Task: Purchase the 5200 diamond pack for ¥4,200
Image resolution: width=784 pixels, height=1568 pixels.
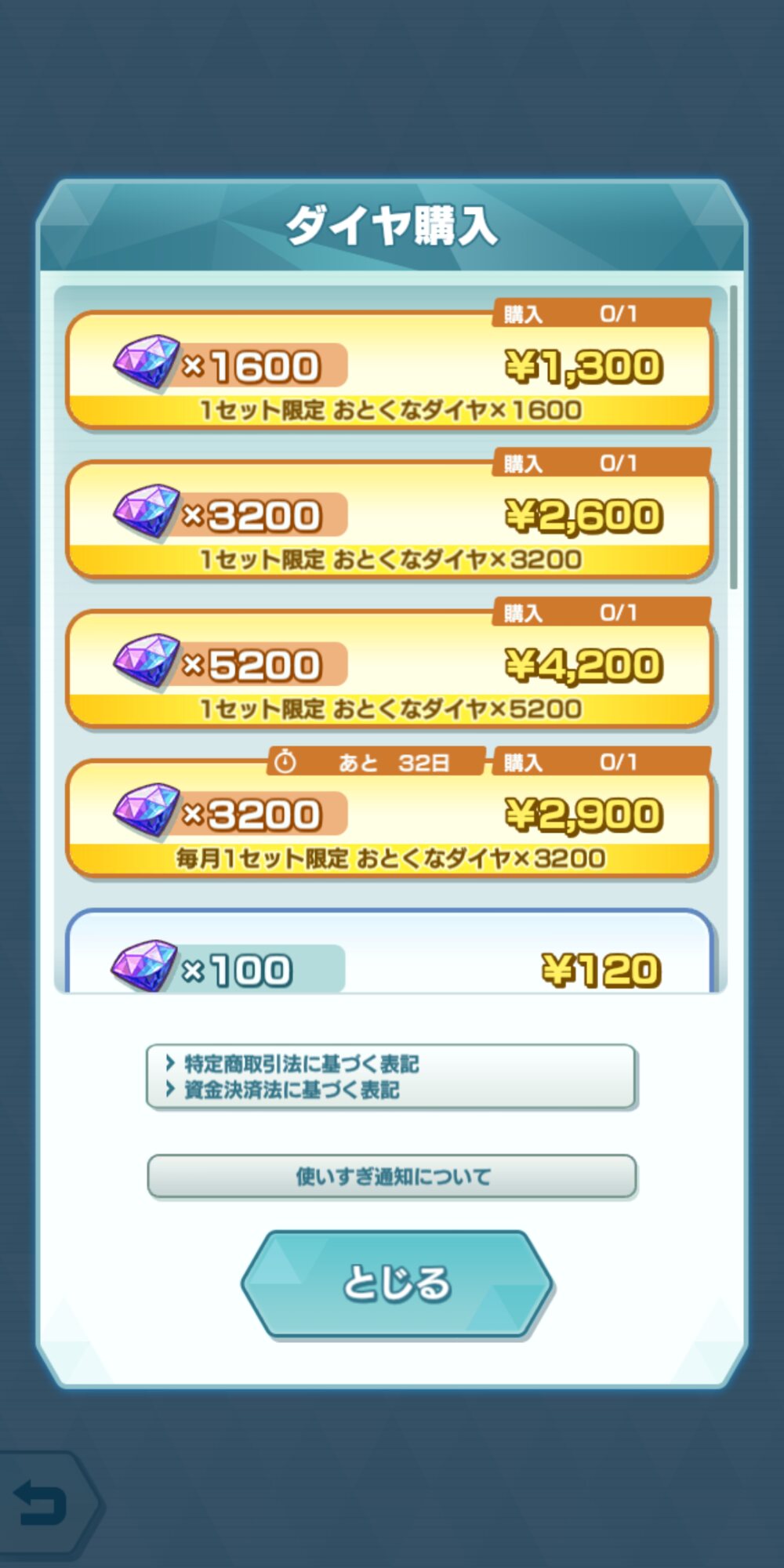Action: click(390, 668)
